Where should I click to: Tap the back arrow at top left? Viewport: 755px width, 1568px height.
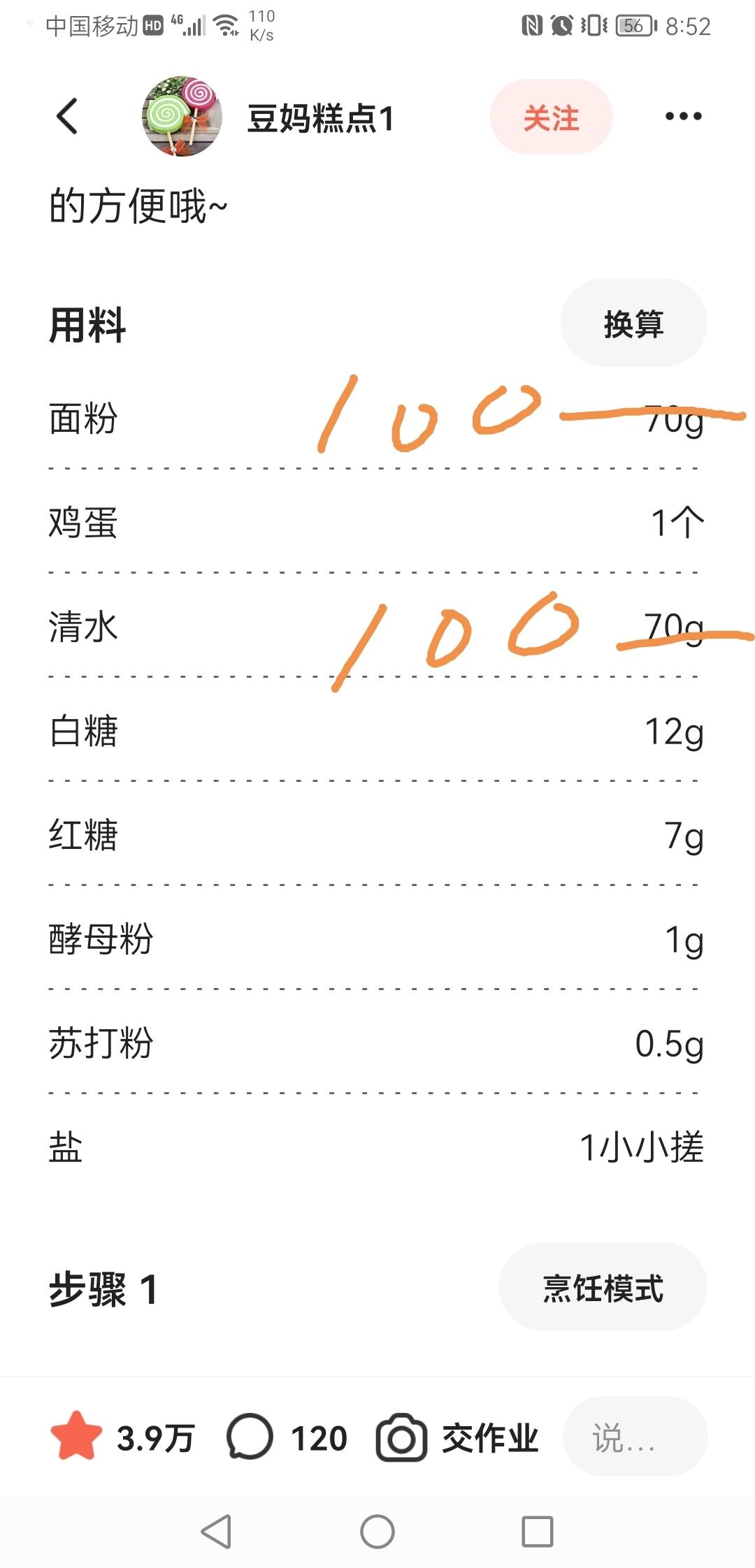coord(66,117)
